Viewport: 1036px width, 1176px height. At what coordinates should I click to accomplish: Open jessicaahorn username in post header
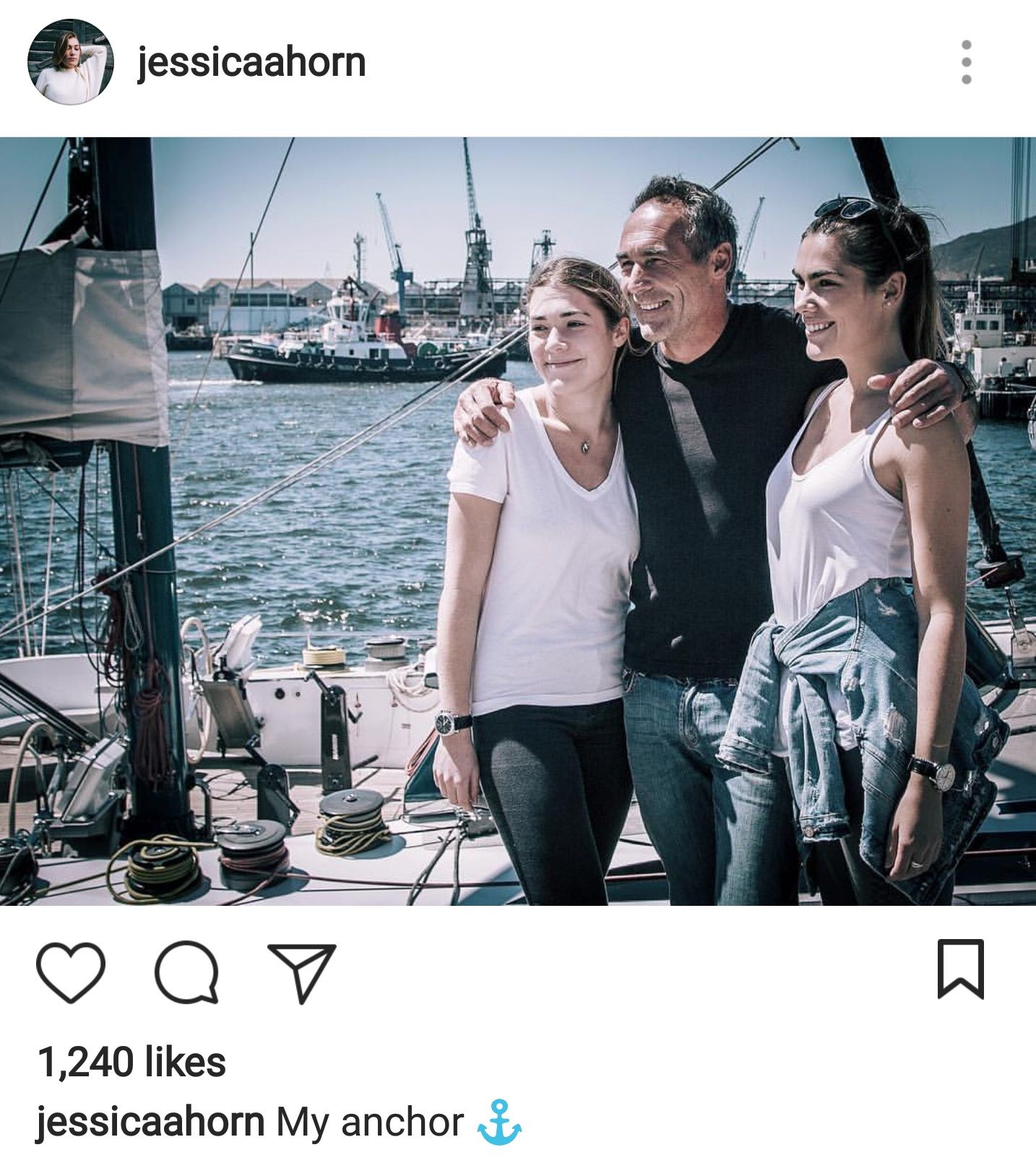pos(251,63)
